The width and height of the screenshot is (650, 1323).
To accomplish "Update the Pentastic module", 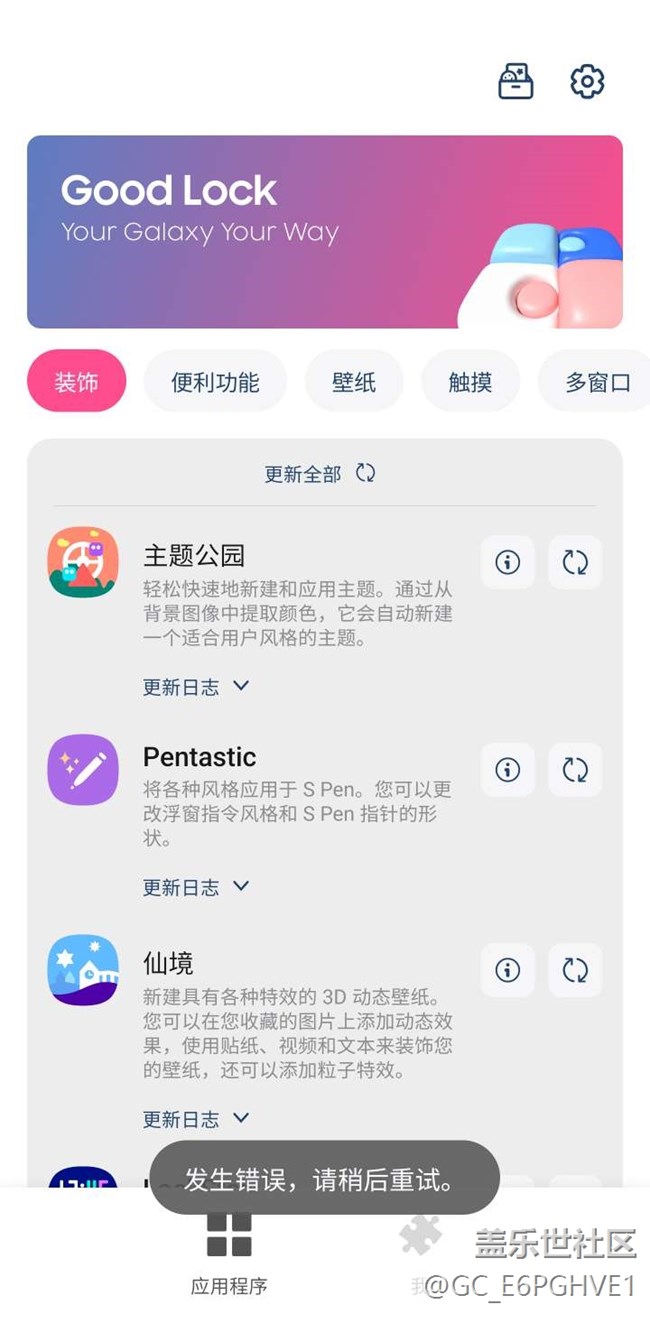I will click(x=575, y=769).
